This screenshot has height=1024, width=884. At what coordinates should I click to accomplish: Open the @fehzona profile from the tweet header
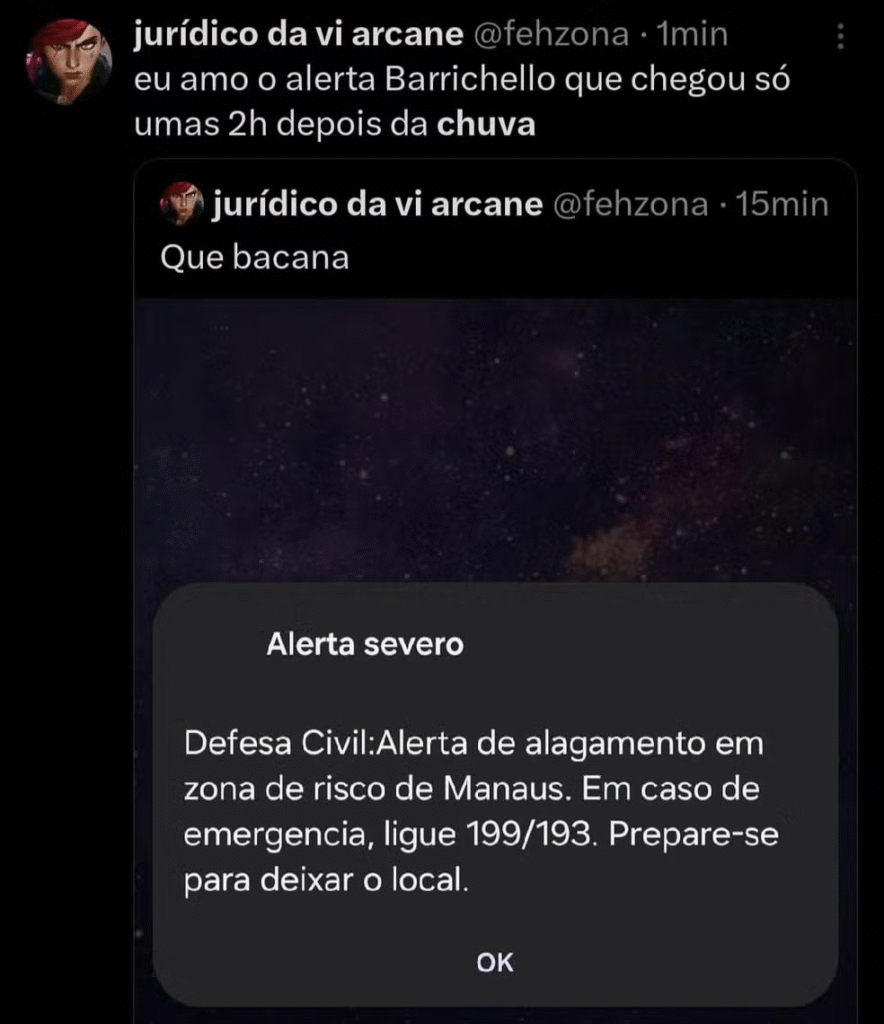pos(550,35)
